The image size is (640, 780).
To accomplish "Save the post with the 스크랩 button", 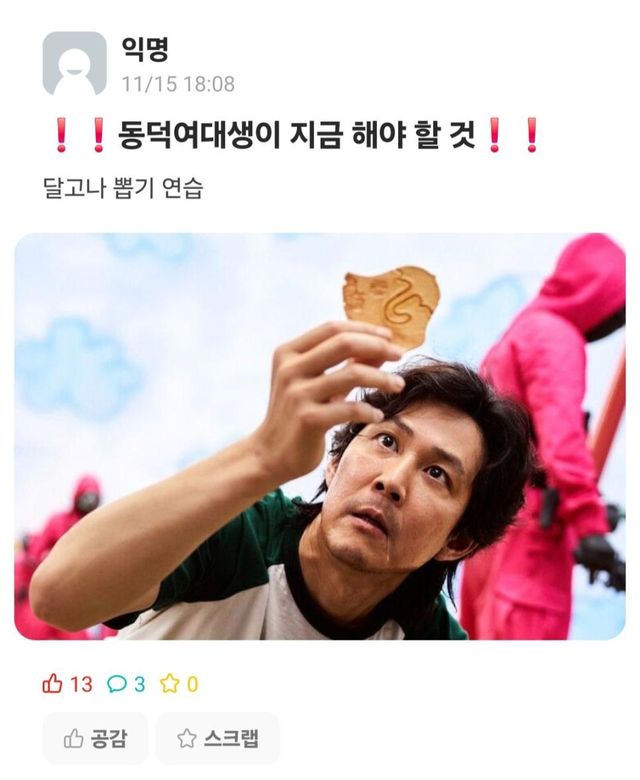I will click(x=217, y=739).
